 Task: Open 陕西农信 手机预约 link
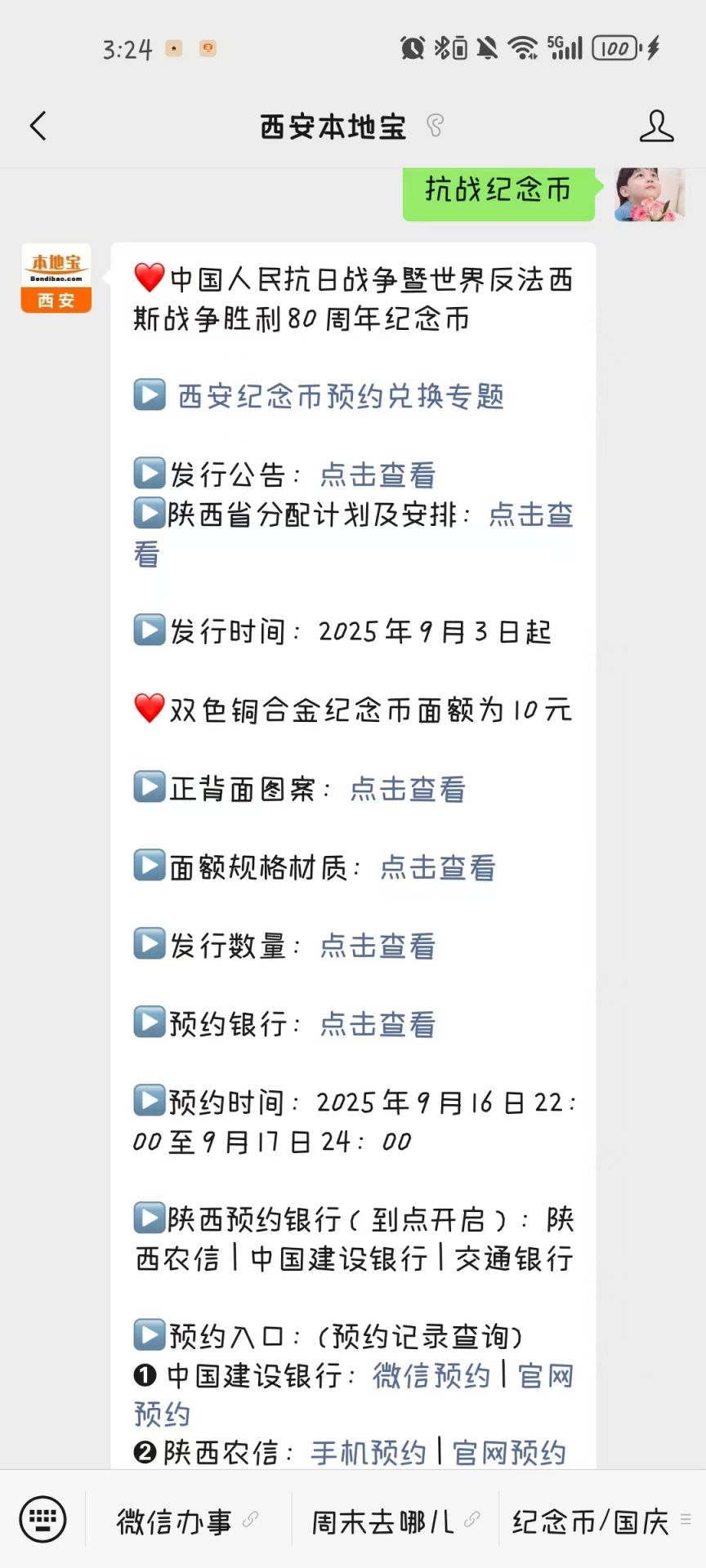tap(369, 1453)
